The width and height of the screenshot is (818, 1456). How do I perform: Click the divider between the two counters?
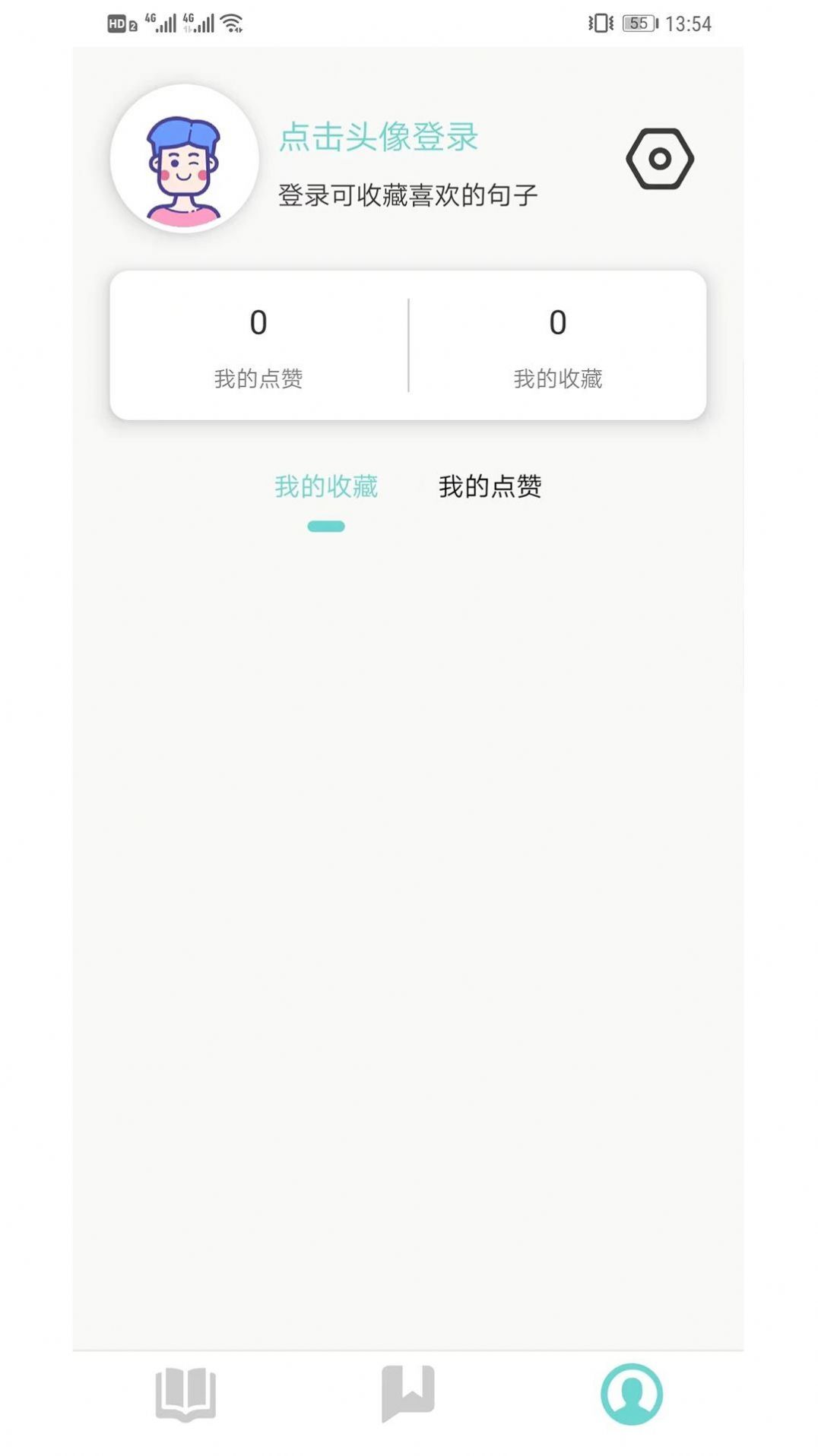(410, 343)
